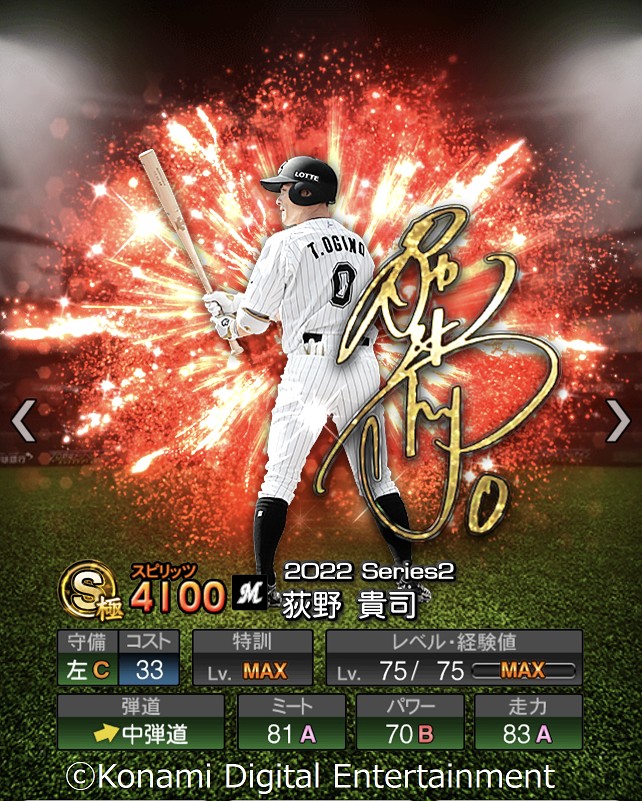This screenshot has height=801, width=642.
Task: Go to the previous player card
Action: [x=22, y=420]
